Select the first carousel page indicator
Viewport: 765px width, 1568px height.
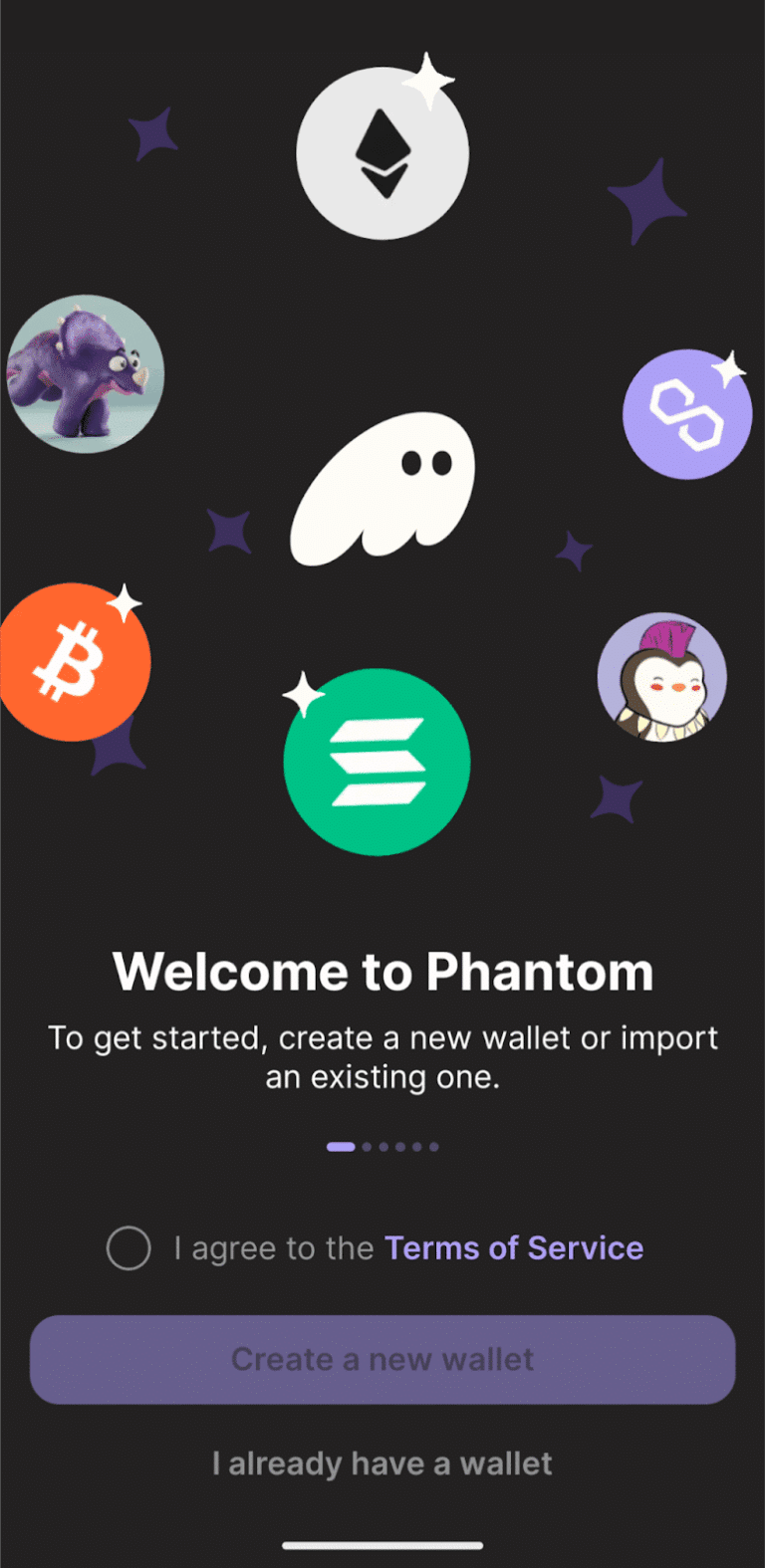coord(339,1146)
